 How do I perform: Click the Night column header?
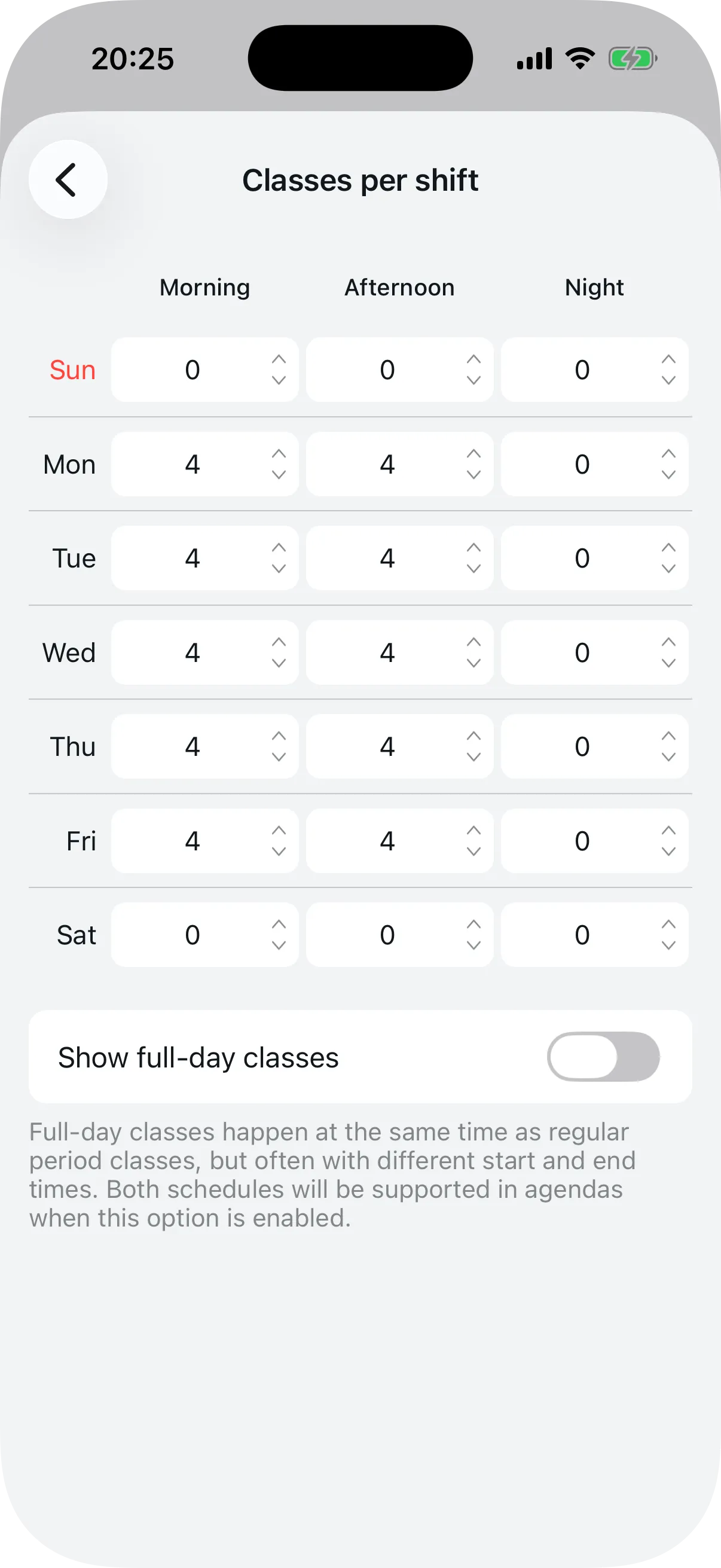[594, 286]
